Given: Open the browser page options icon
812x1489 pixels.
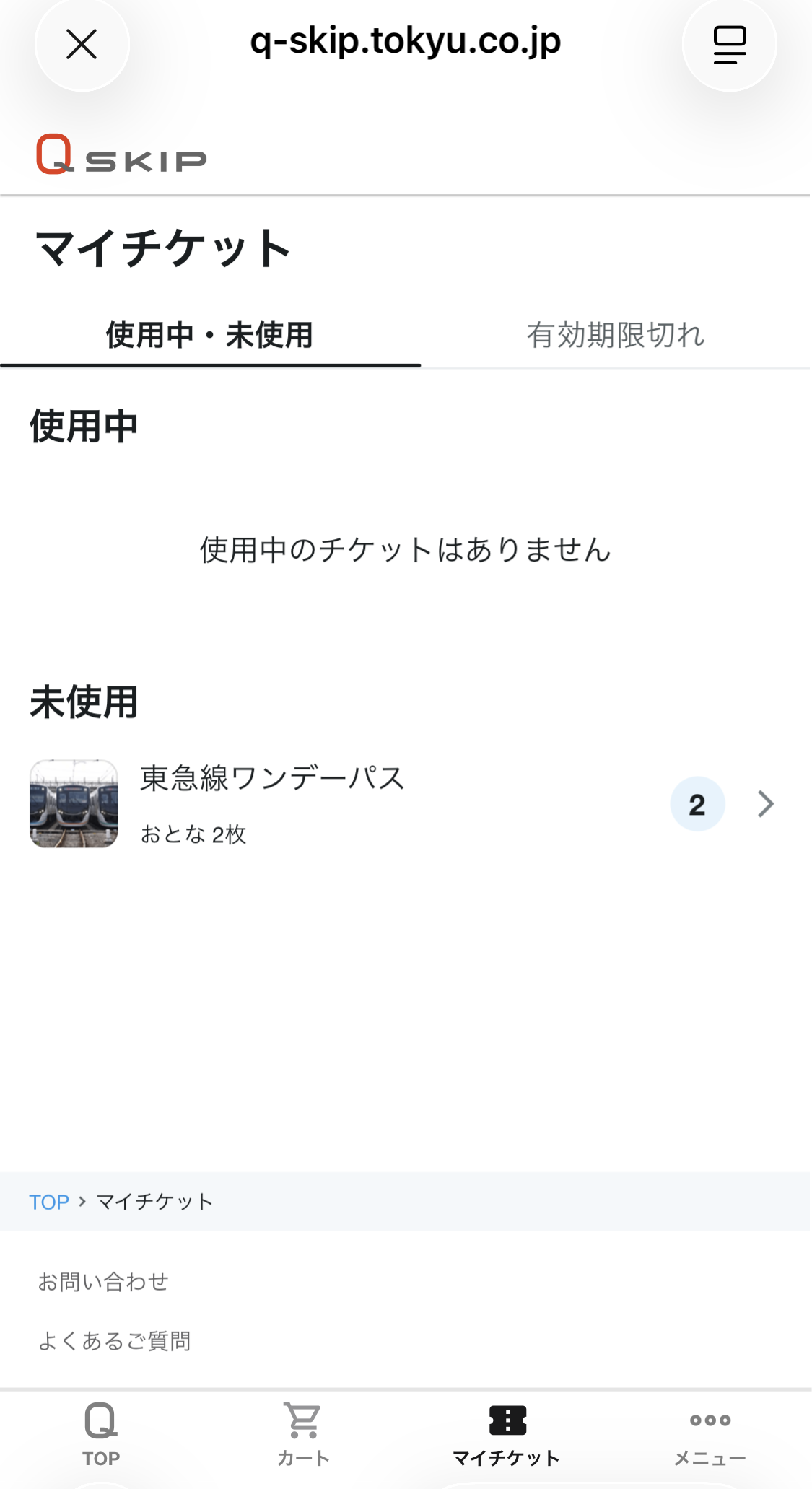Looking at the screenshot, I should pos(729,45).
